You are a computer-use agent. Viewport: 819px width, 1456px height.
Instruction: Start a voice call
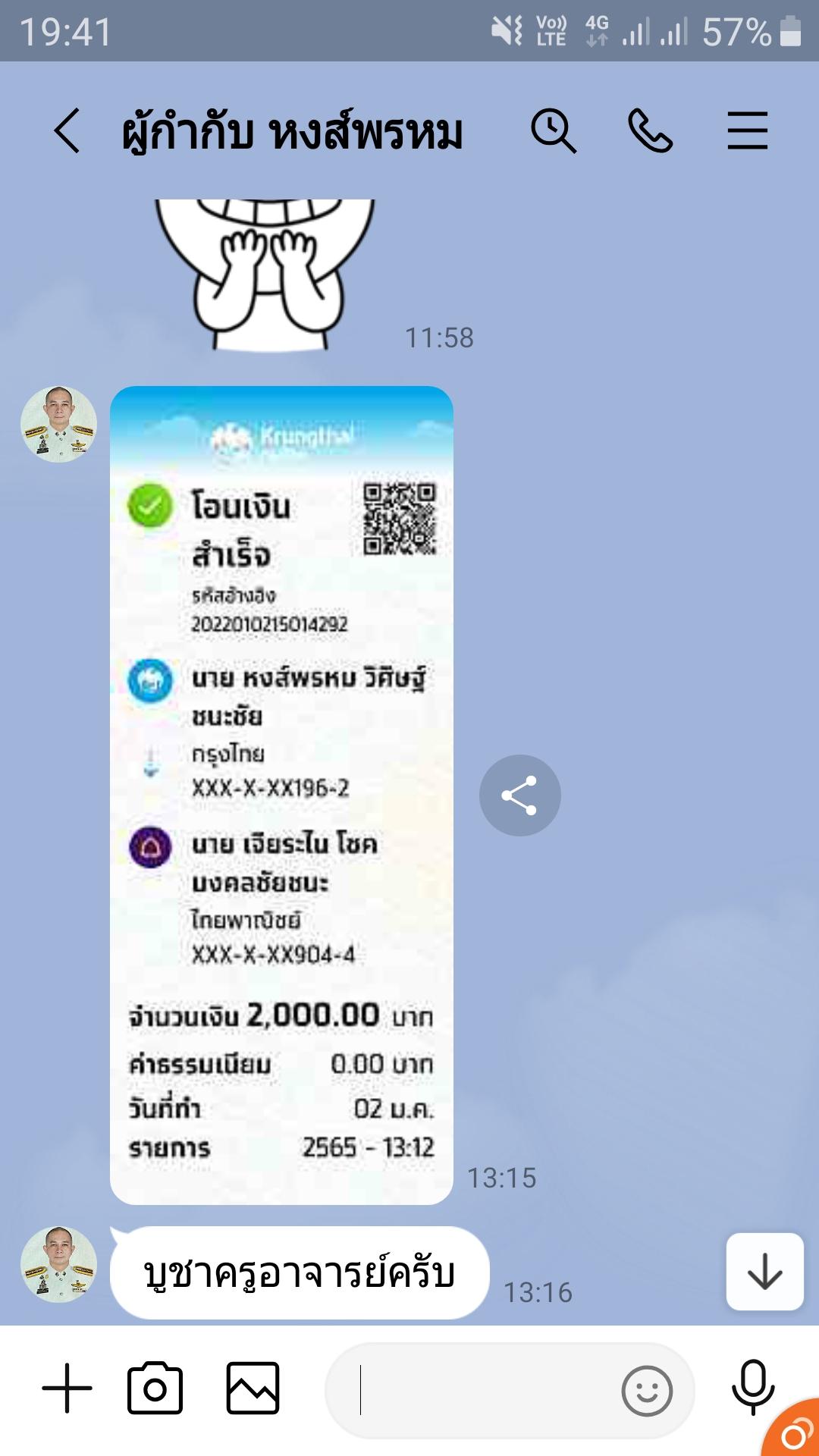(x=650, y=131)
